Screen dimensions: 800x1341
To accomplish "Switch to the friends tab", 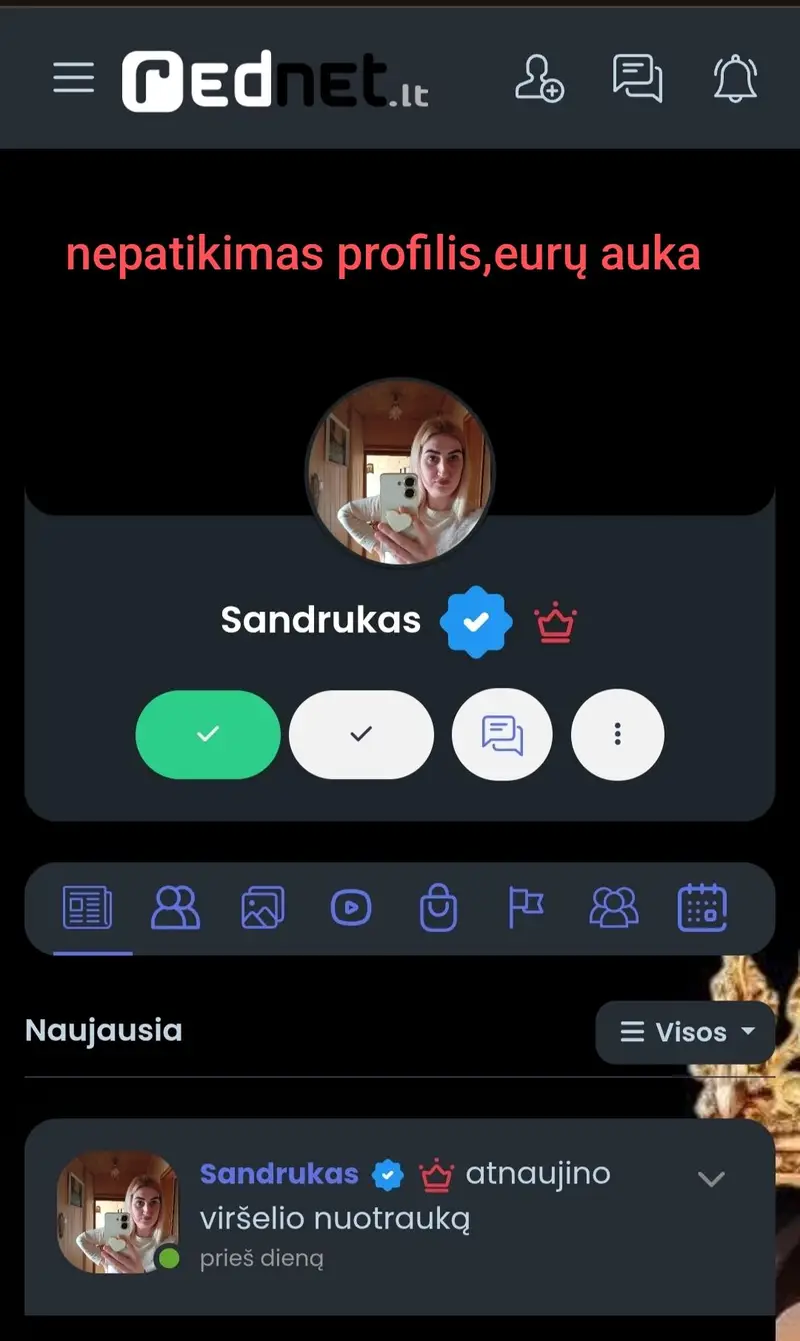I will click(175, 908).
